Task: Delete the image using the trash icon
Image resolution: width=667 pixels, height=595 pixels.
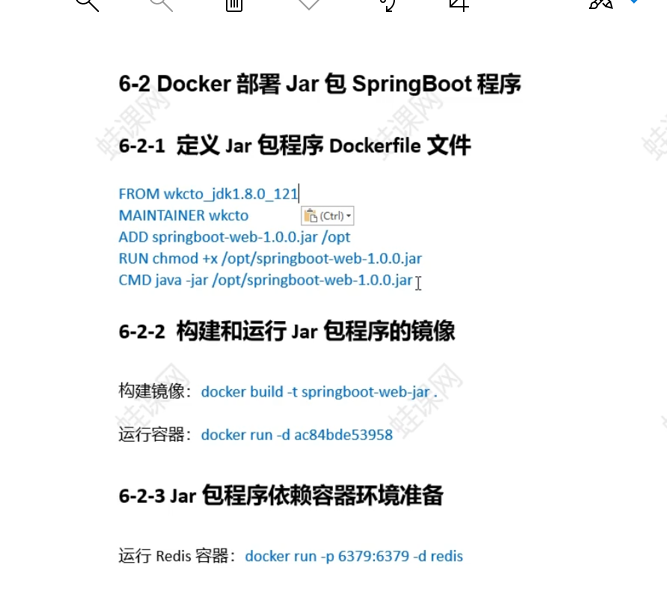Action: pos(234,4)
